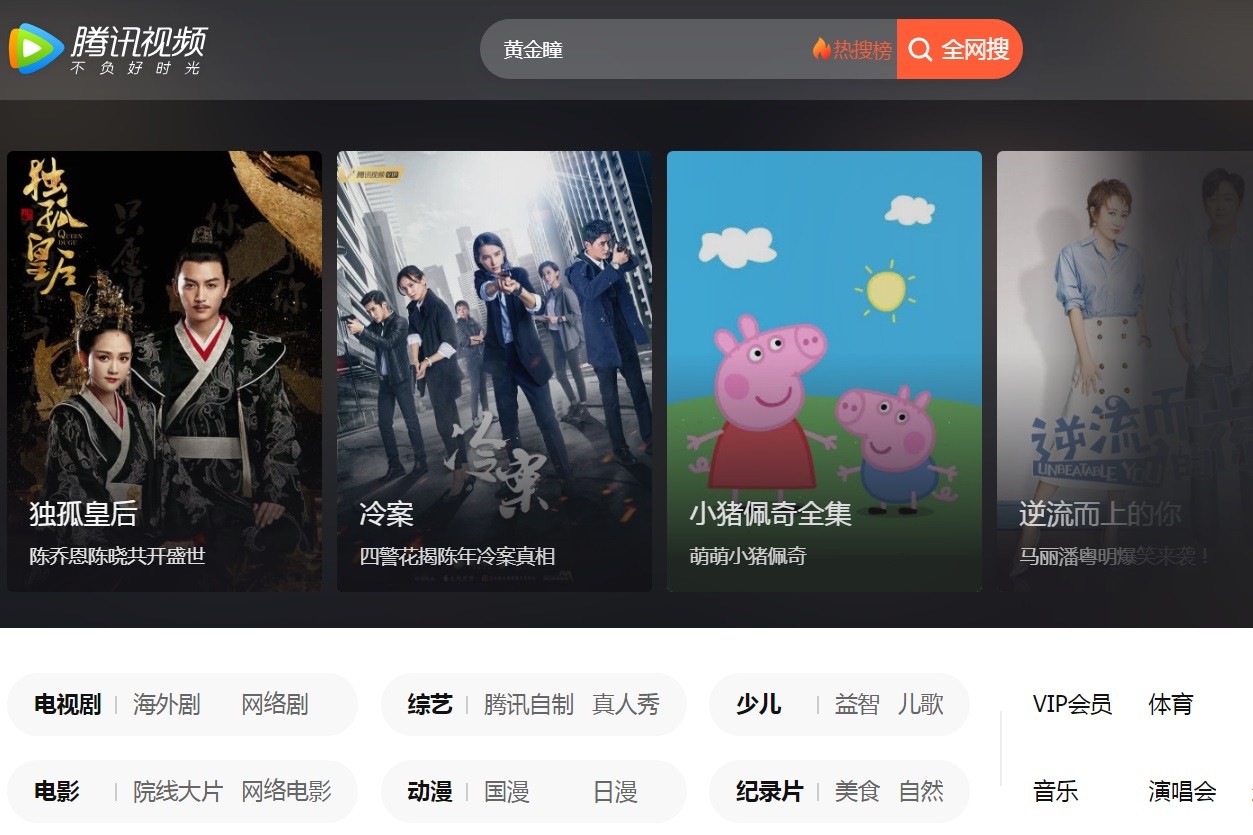Open the VIP会员 link
Viewport: 1253px width, 835px height.
(1072, 705)
